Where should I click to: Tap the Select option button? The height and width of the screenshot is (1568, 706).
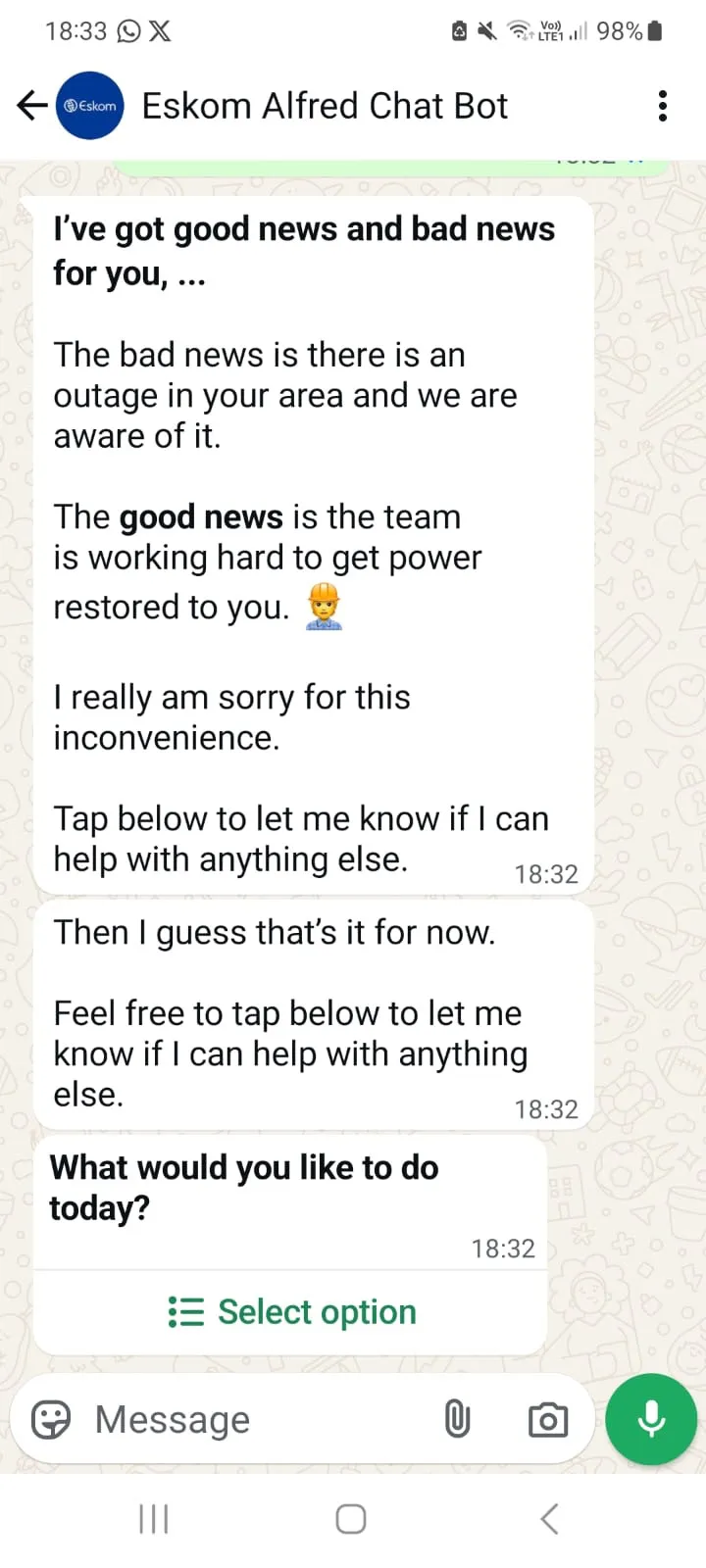point(291,1312)
